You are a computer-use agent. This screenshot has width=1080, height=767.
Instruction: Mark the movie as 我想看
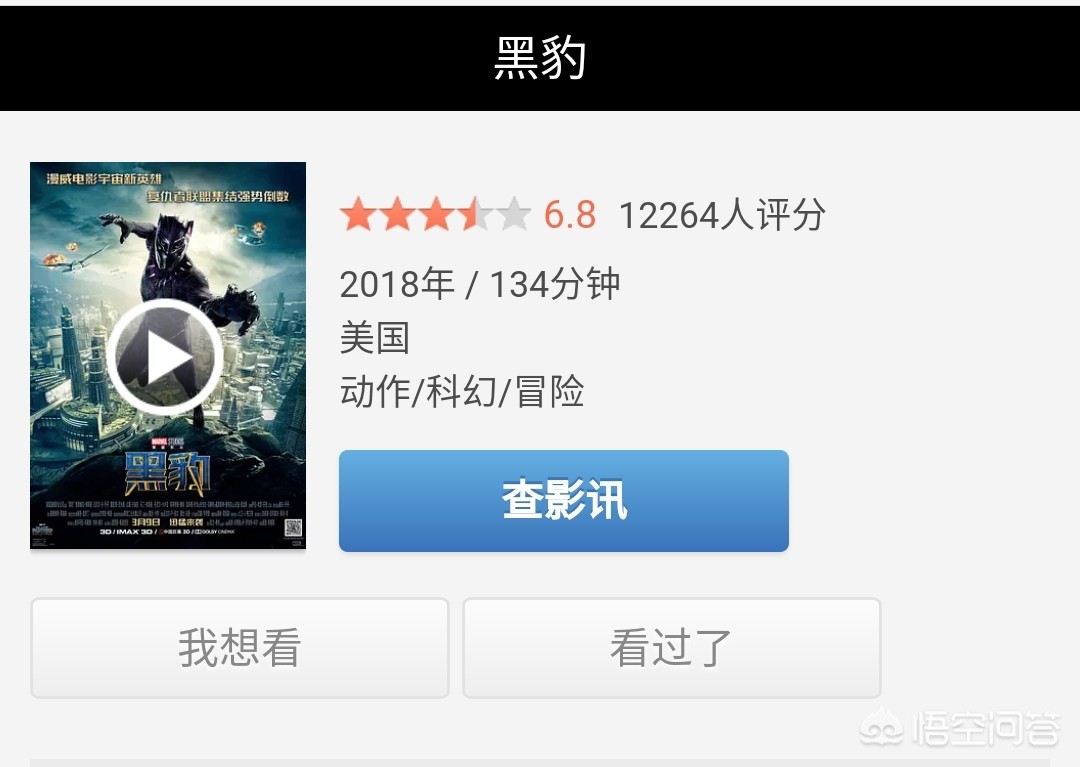tap(239, 648)
